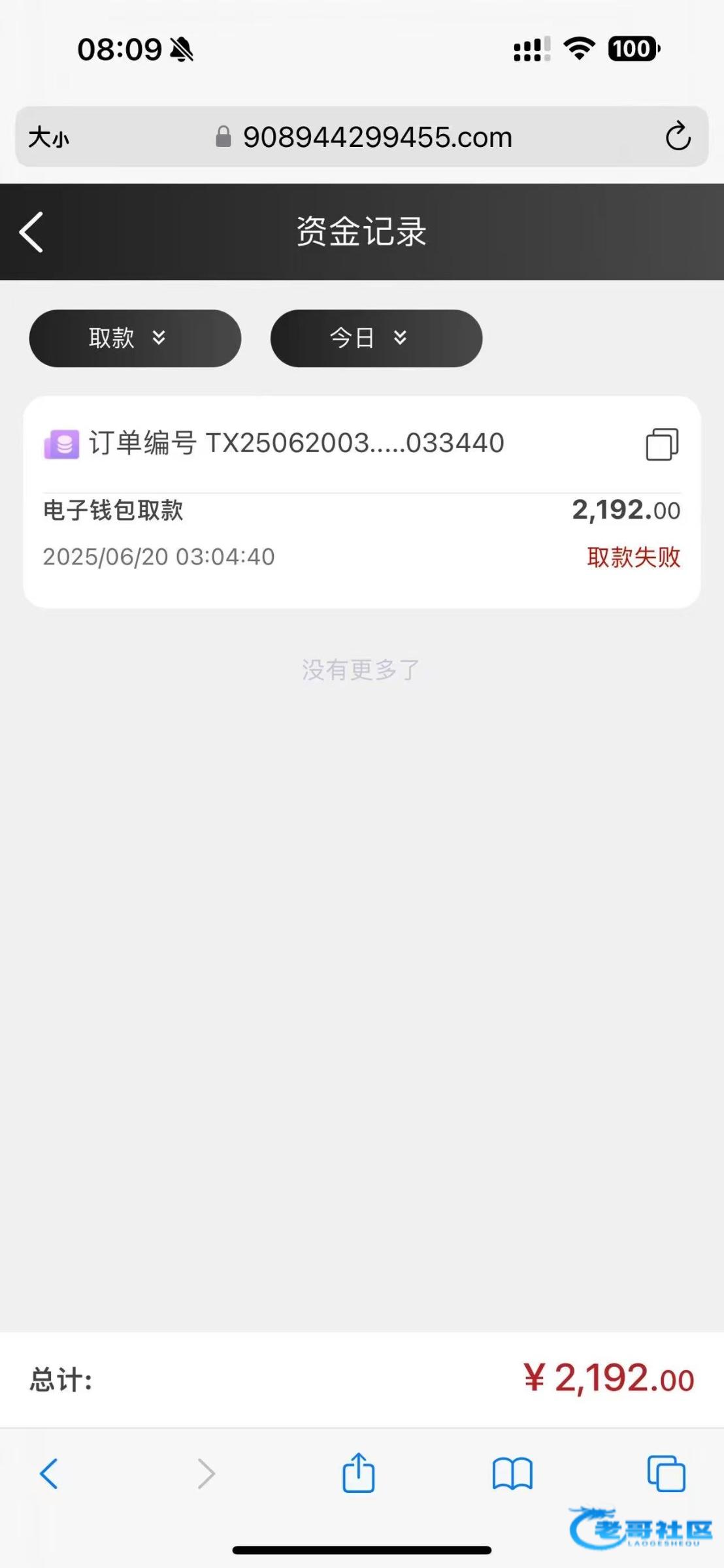This screenshot has height=1568, width=724.
Task: Open the 取款 transaction type dropdown
Action: 135,338
